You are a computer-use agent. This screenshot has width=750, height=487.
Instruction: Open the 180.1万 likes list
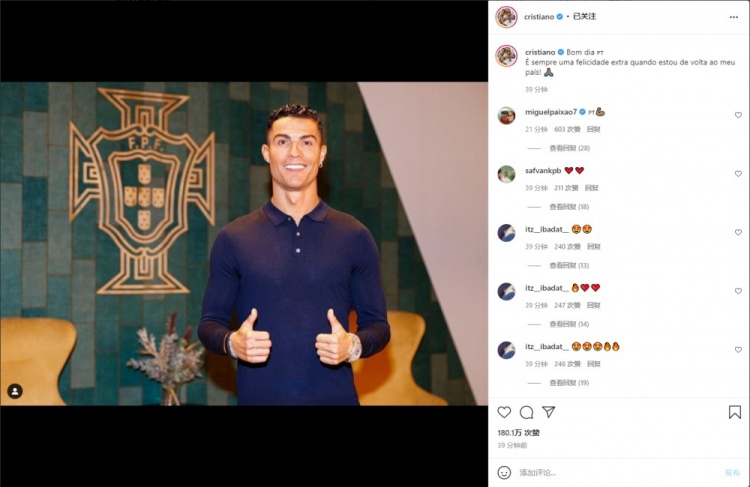point(518,433)
